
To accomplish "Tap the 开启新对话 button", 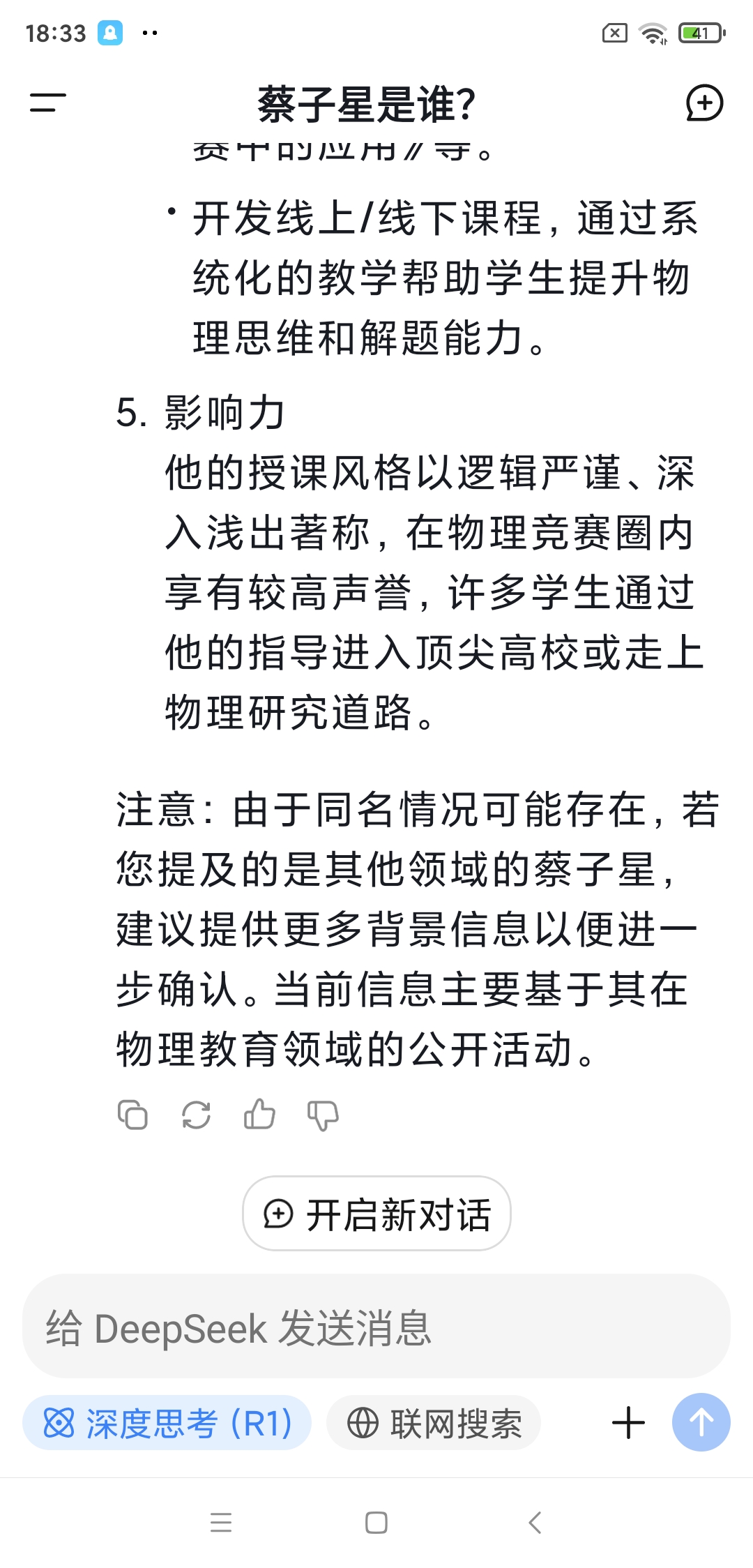I will click(x=376, y=1214).
